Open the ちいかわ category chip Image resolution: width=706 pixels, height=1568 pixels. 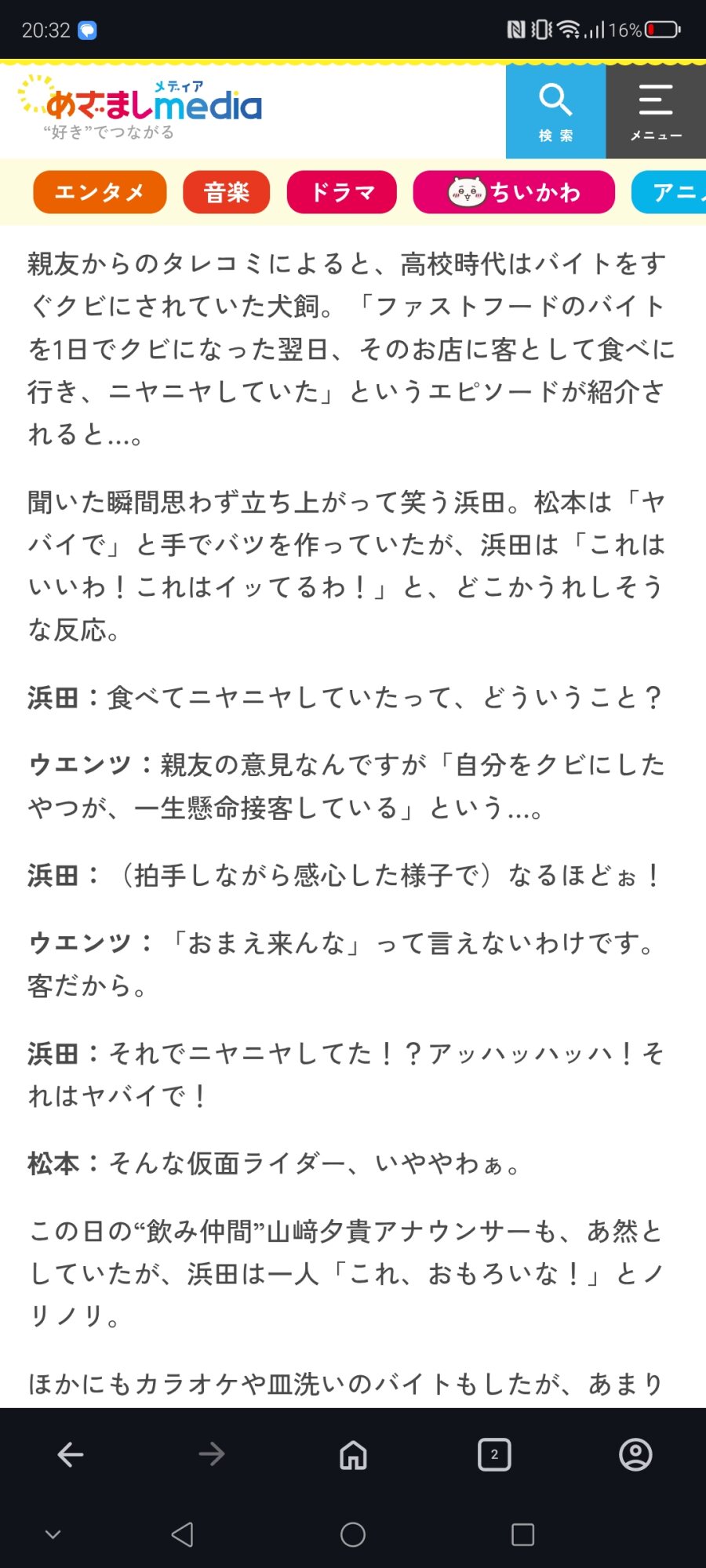(514, 192)
